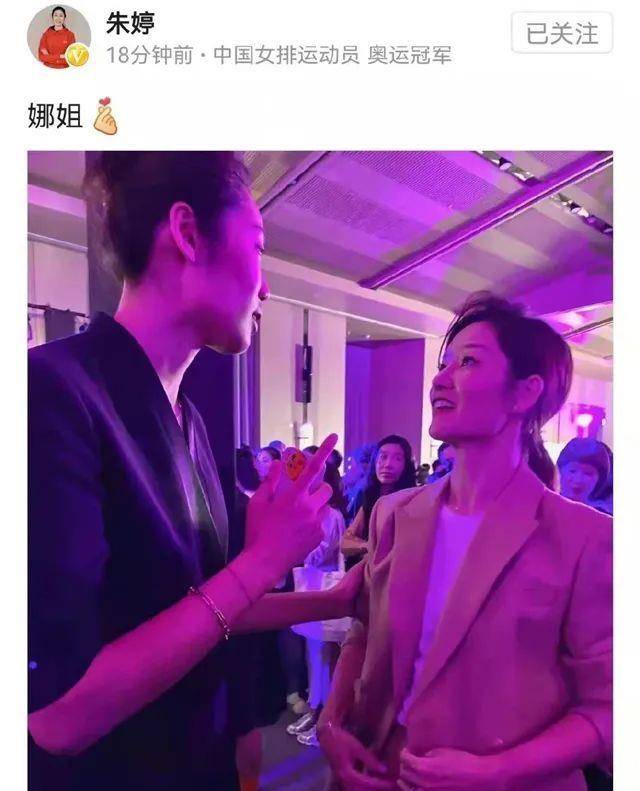Open the post photo full screen
This screenshot has height=791, width=640.
pos(320,470)
